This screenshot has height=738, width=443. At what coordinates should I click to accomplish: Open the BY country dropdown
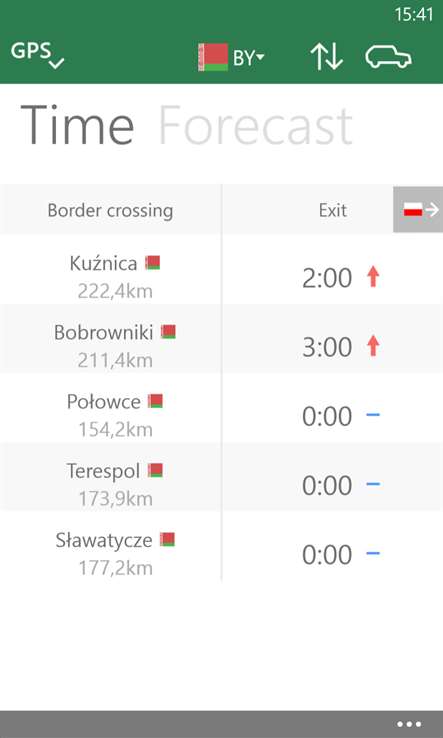(231, 57)
